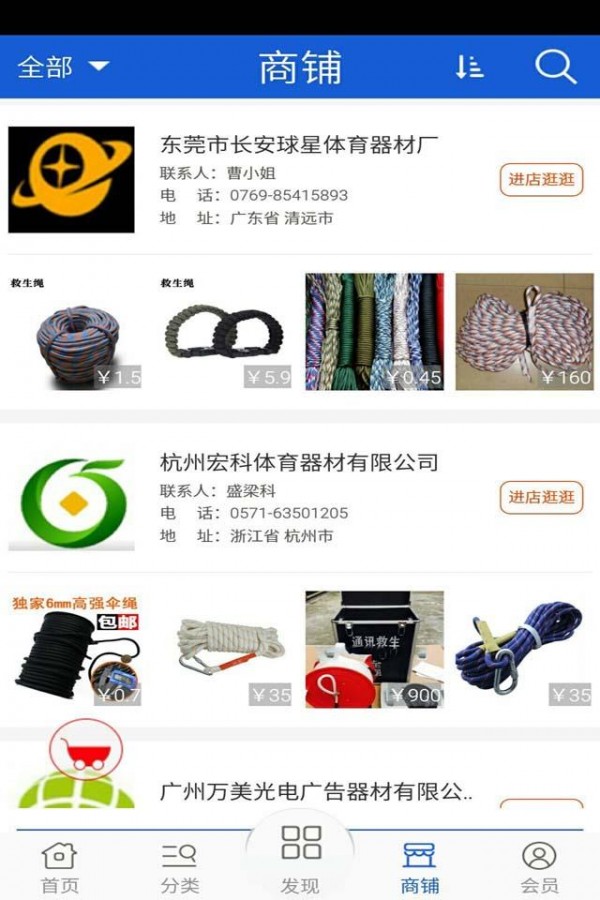The width and height of the screenshot is (600, 900).
Task: Open the ¥0.7 6mm paracord product
Action: (75, 650)
